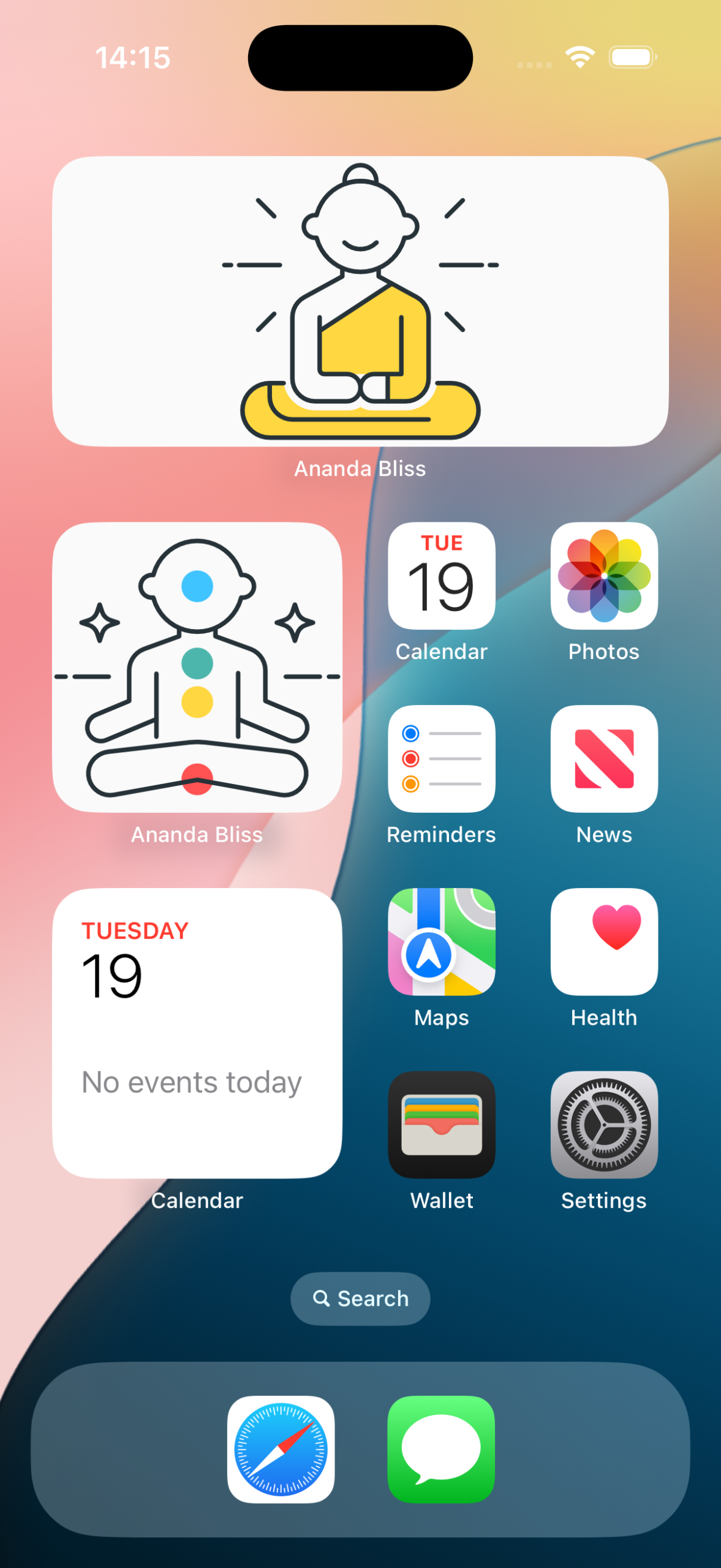Image resolution: width=721 pixels, height=1568 pixels.
Task: Open the Wallet app
Action: (442, 1126)
